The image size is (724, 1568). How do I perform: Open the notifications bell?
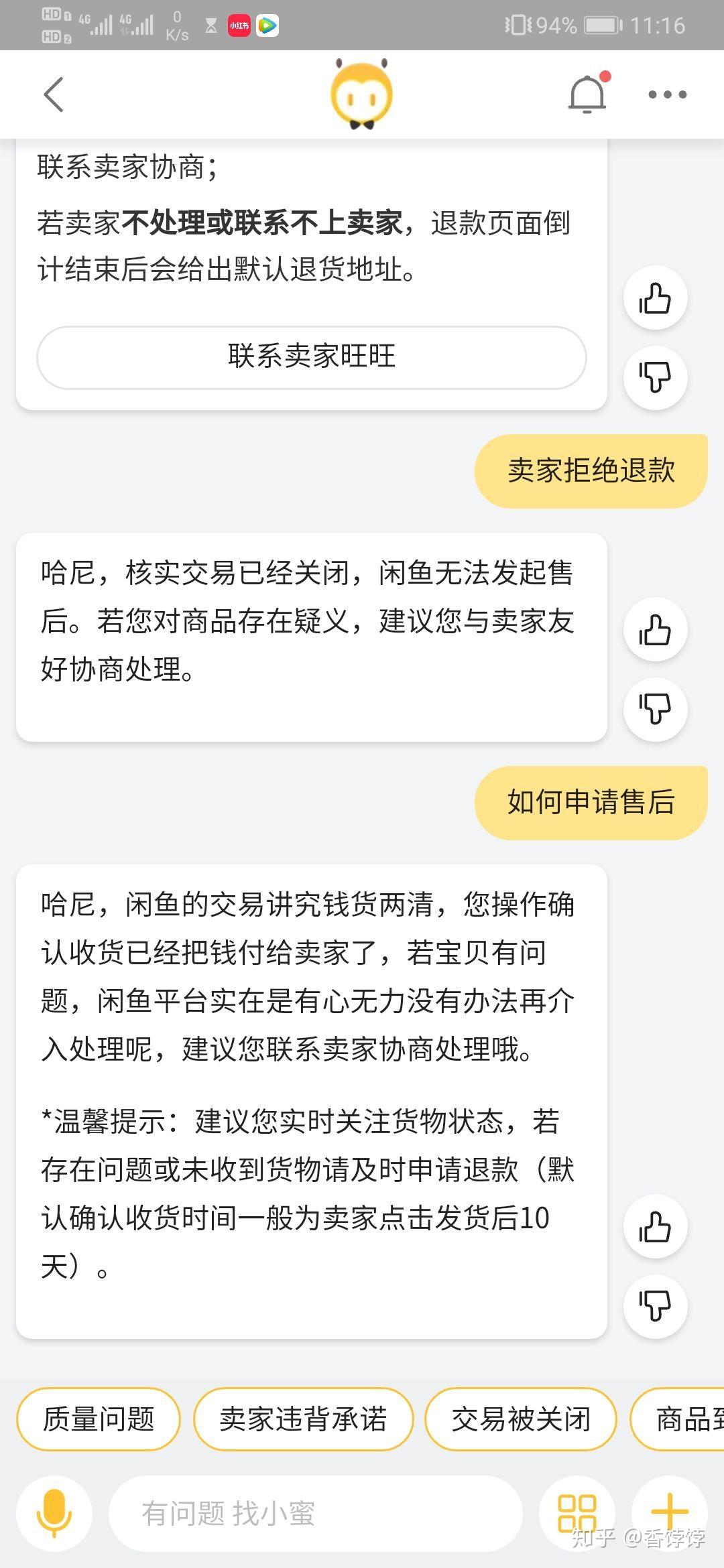[x=587, y=94]
